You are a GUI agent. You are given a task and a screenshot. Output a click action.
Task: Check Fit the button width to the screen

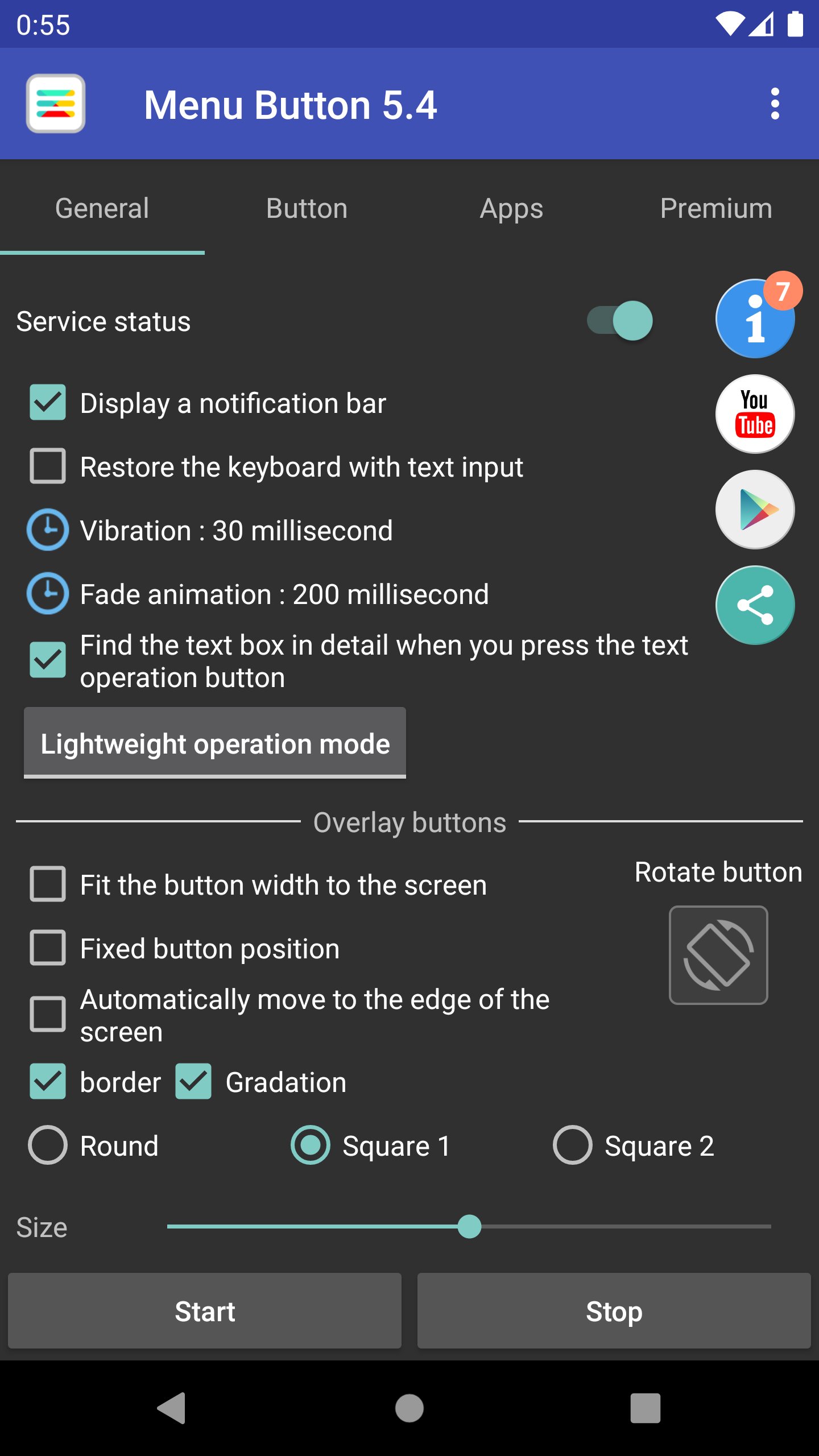click(48, 884)
